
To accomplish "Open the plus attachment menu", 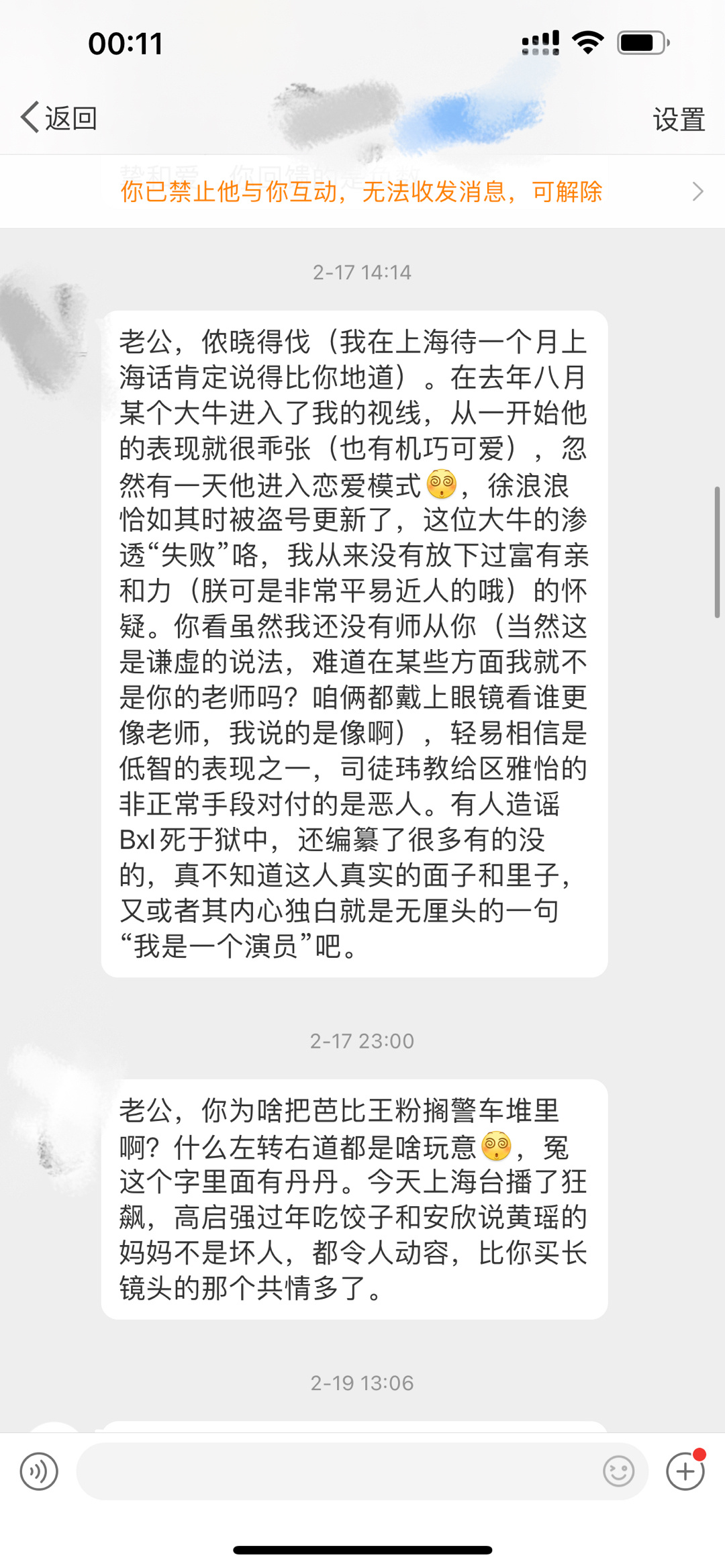I will 685,1471.
